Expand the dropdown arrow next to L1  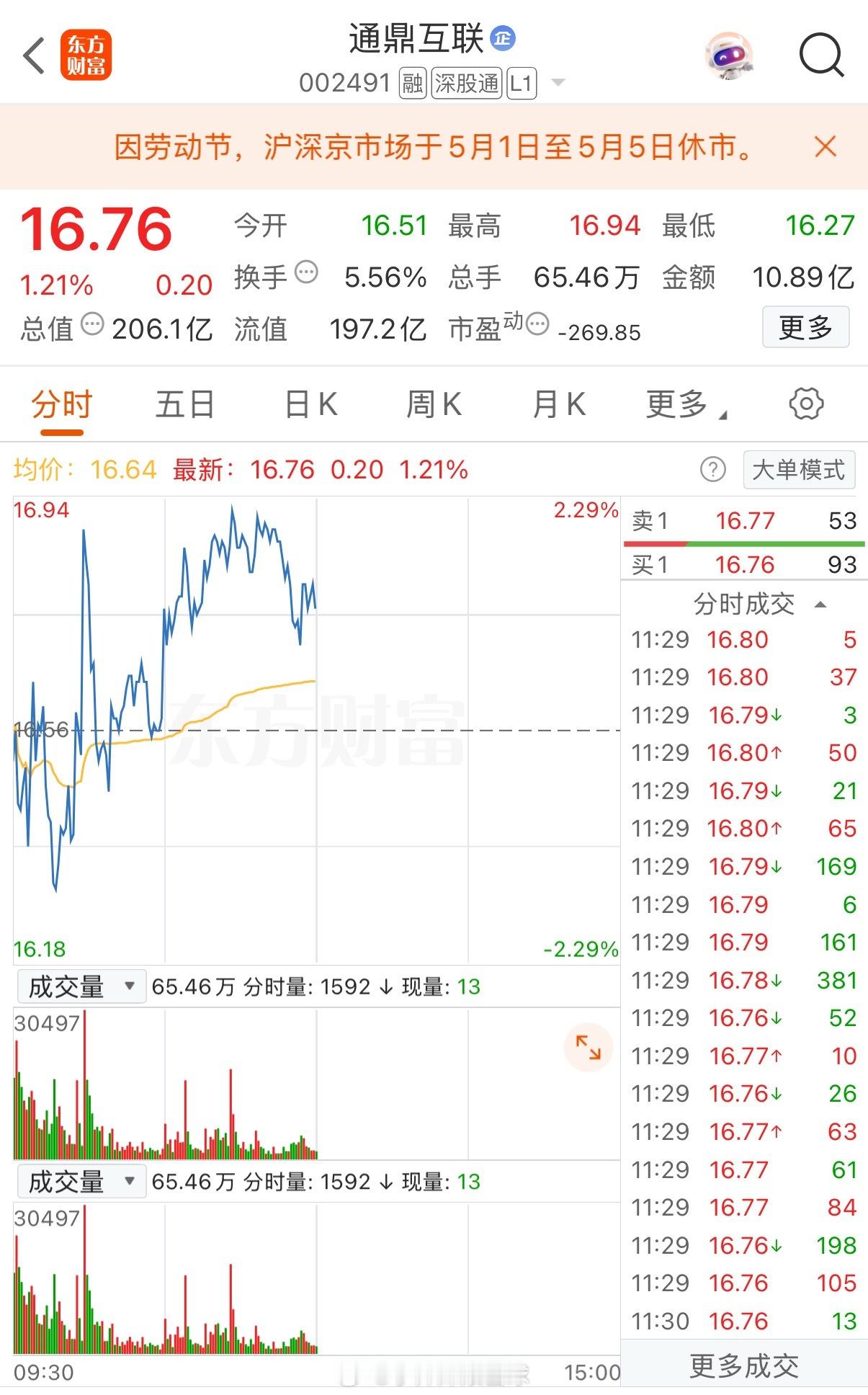point(556,83)
